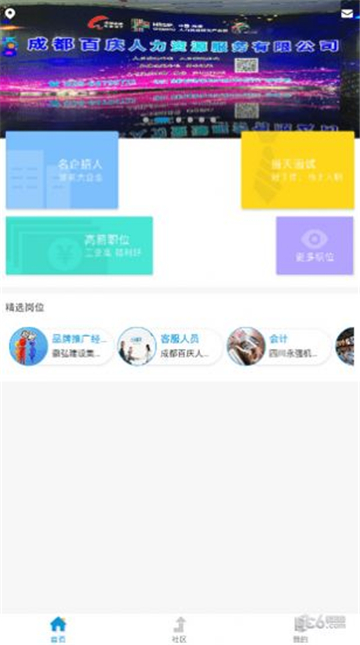This screenshot has height=645, width=360.
Task: Switch to the 社区 tab
Action: (x=179, y=629)
